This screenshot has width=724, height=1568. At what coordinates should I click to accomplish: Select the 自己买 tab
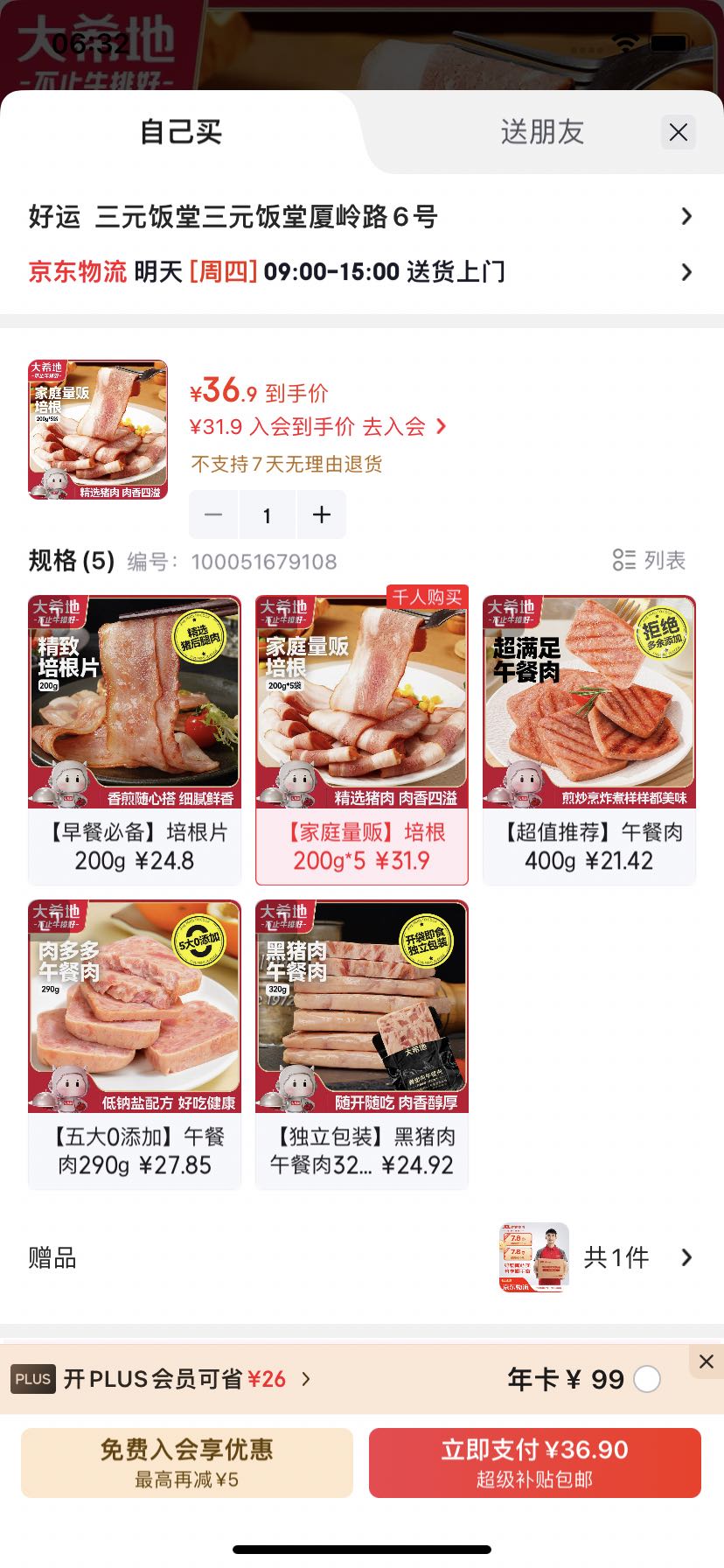[x=181, y=132]
